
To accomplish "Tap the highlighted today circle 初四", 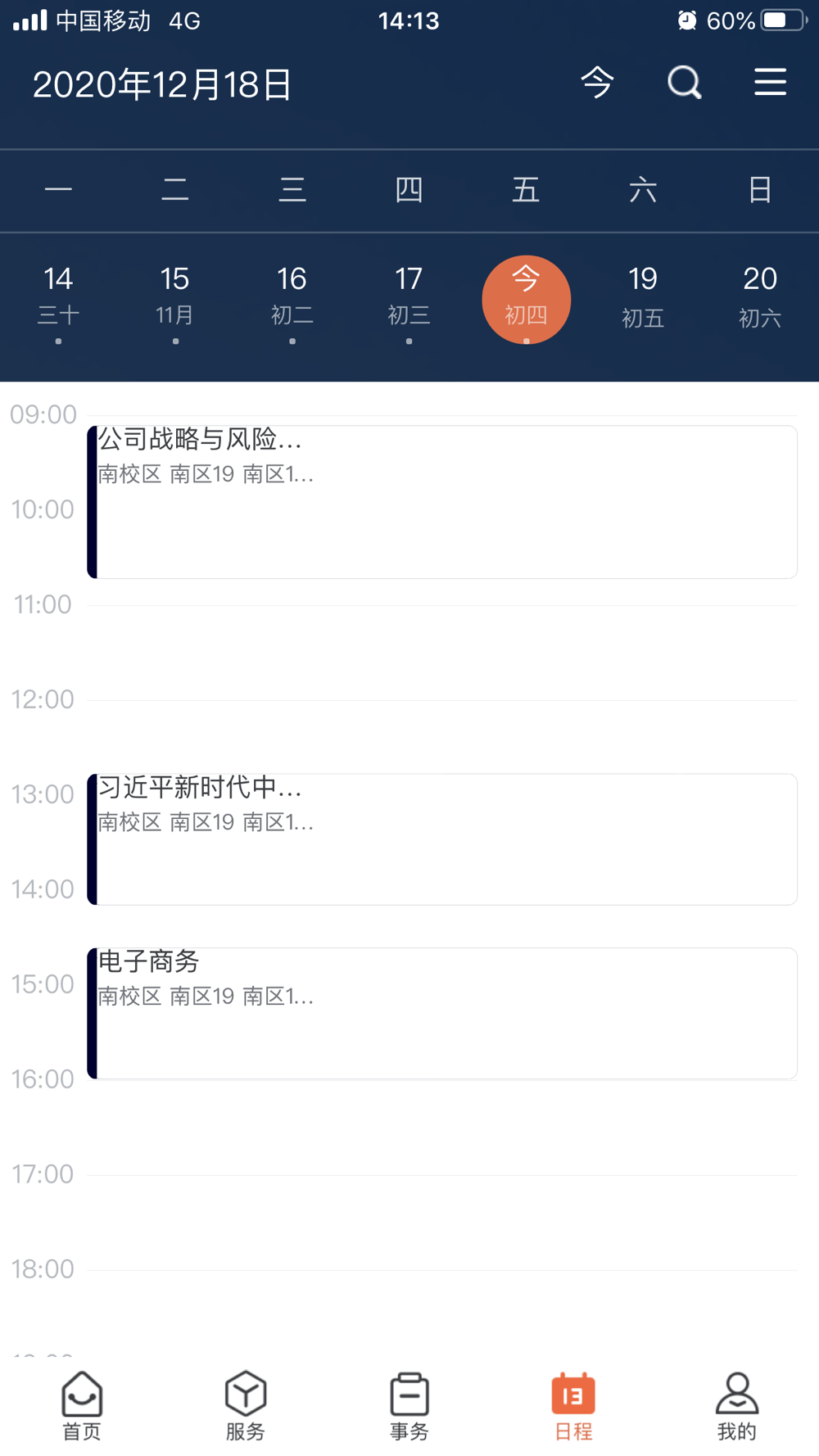I will [527, 300].
